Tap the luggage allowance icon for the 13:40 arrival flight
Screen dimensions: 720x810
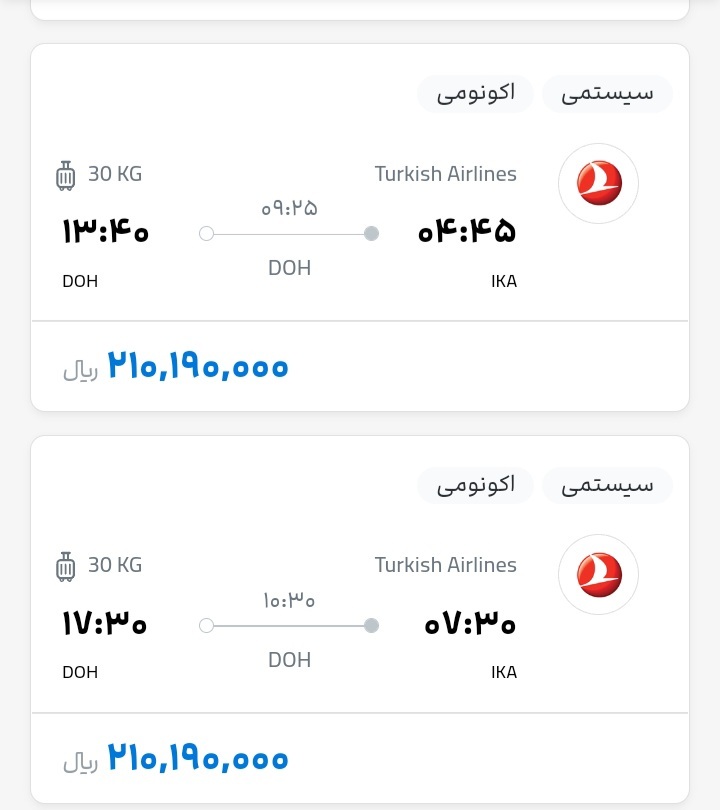[66, 173]
